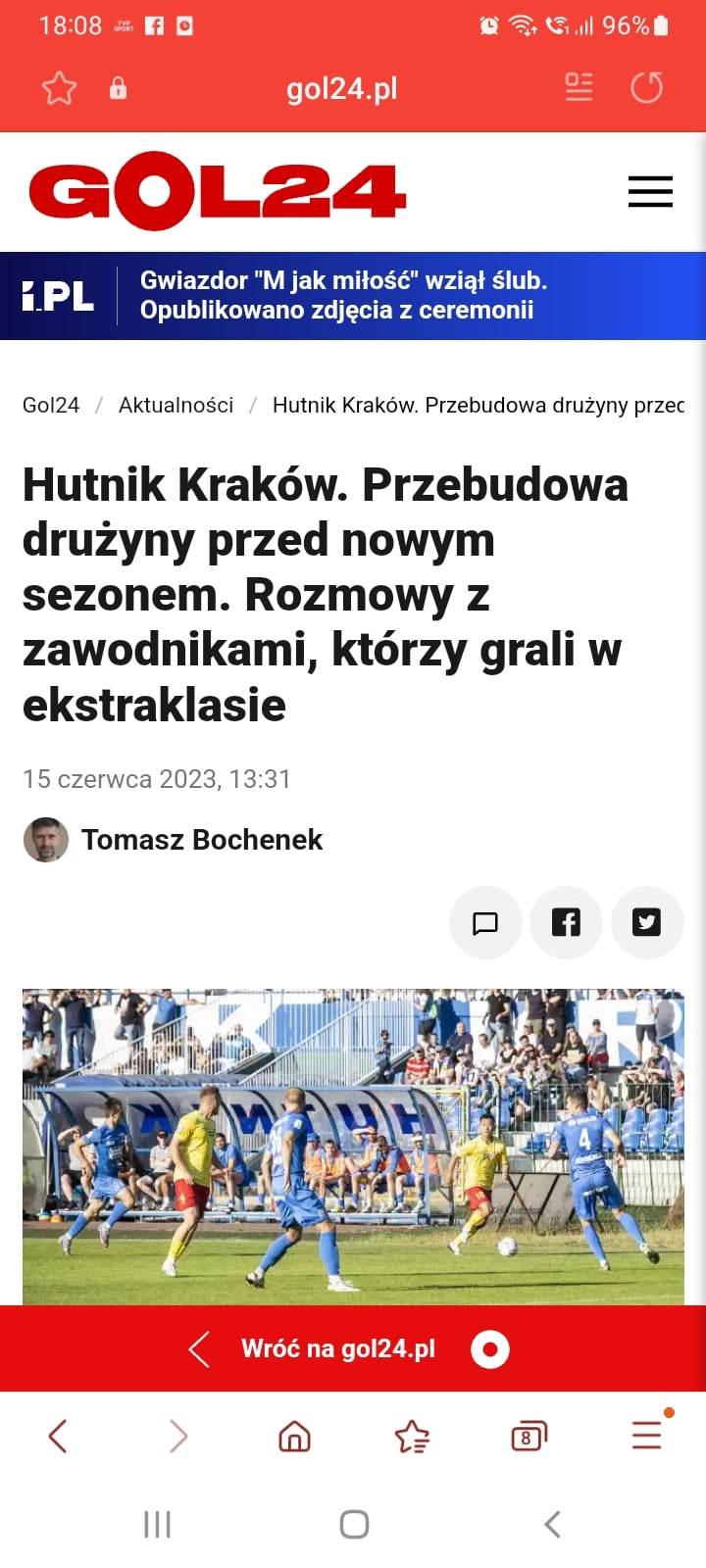Share the article on Facebook
The width and height of the screenshot is (706, 1568).
566,922
